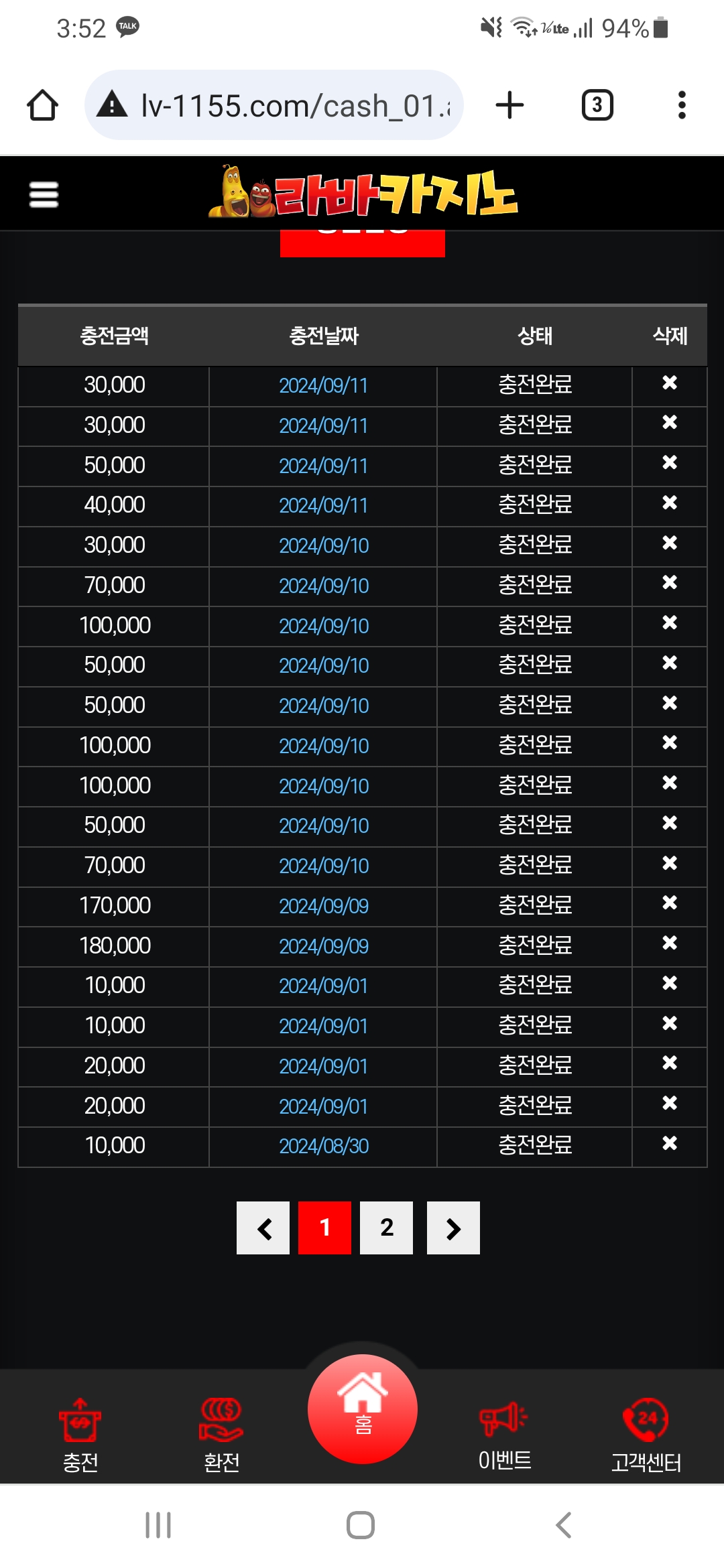The width and height of the screenshot is (724, 1568).
Task: Open the hamburger drawer menu
Action: pos(44,195)
